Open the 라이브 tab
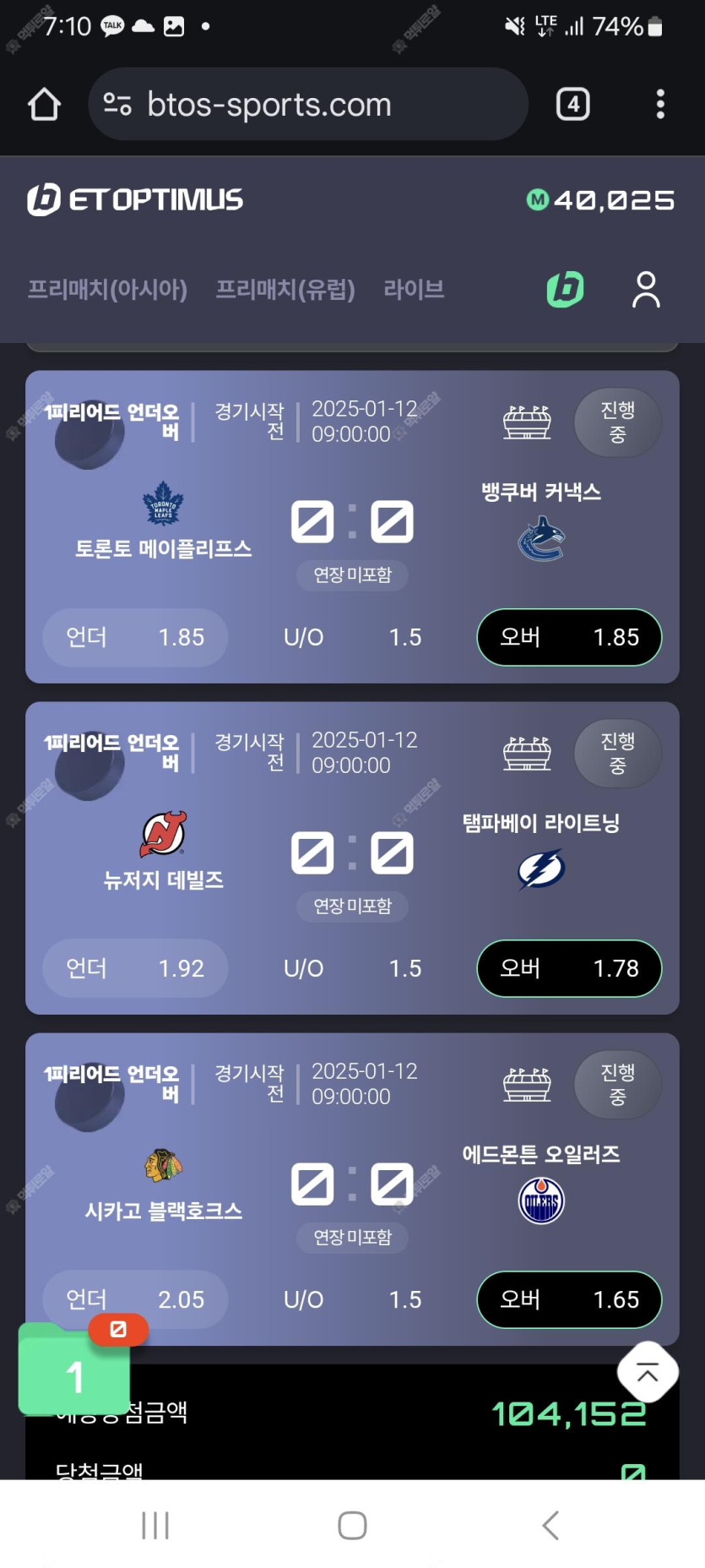This screenshot has width=705, height=1568. (x=414, y=290)
